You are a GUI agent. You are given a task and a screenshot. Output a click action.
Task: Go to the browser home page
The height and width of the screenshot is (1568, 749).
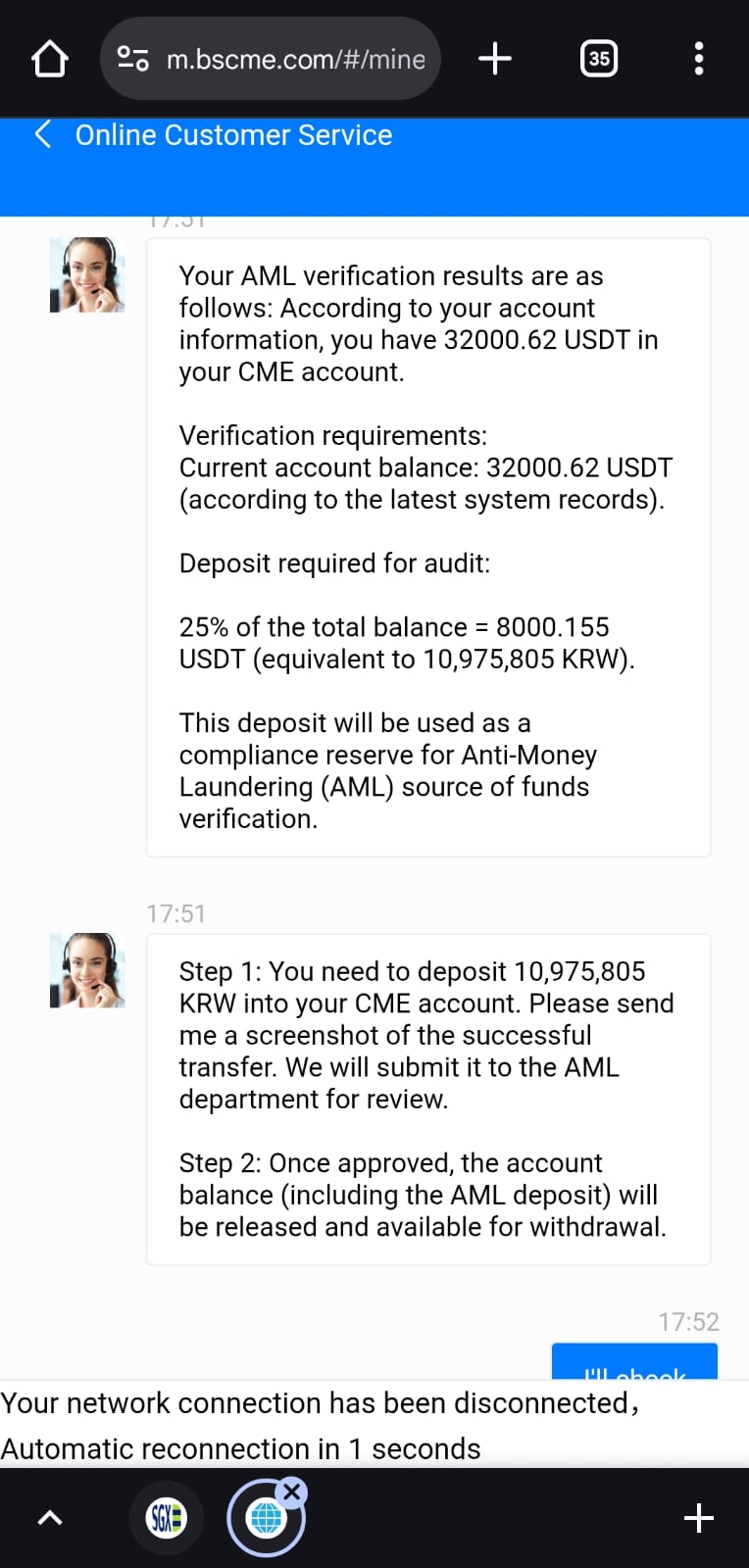(50, 59)
